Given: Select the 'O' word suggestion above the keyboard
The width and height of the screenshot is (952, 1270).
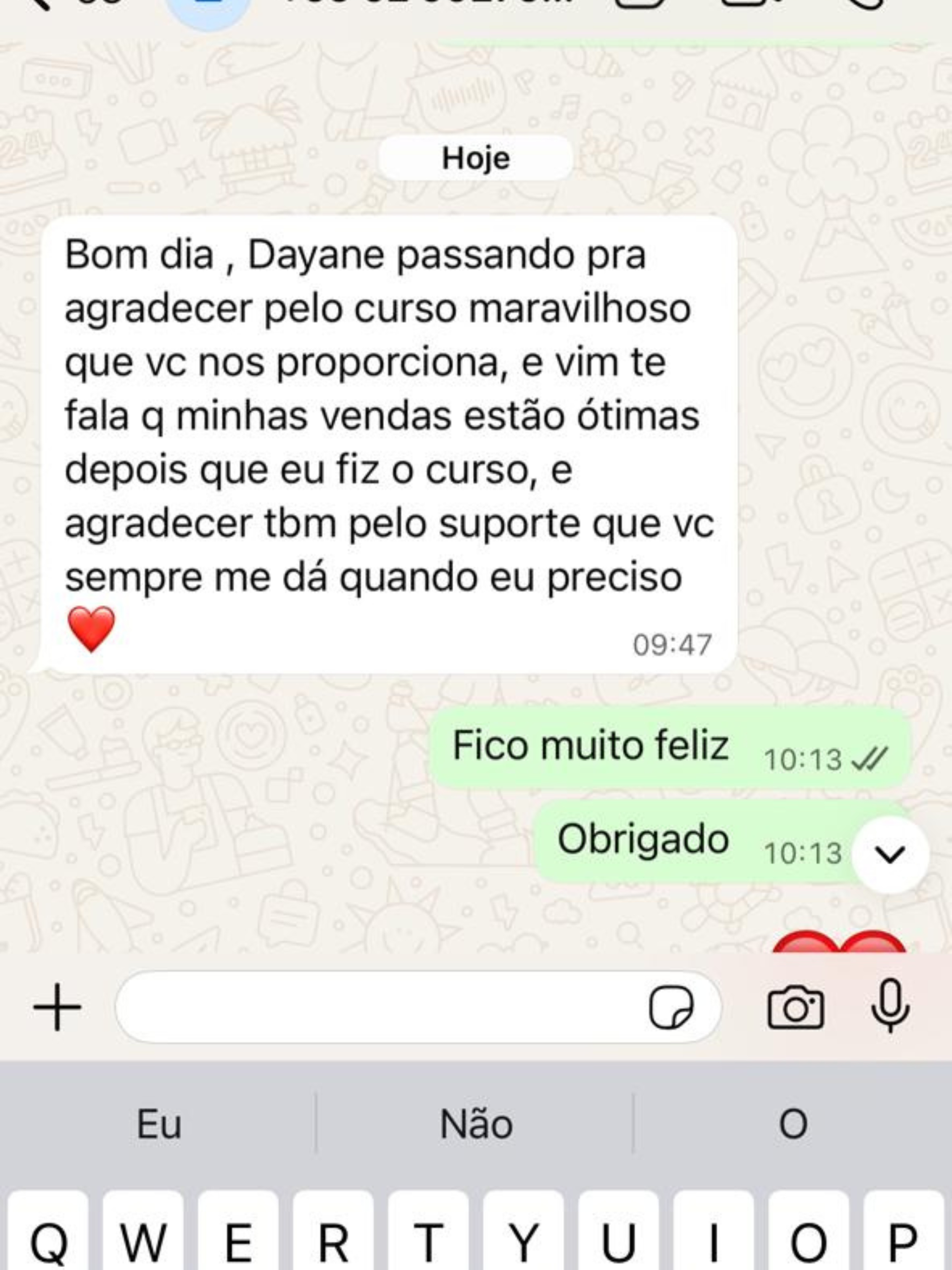Looking at the screenshot, I should pos(793,1124).
